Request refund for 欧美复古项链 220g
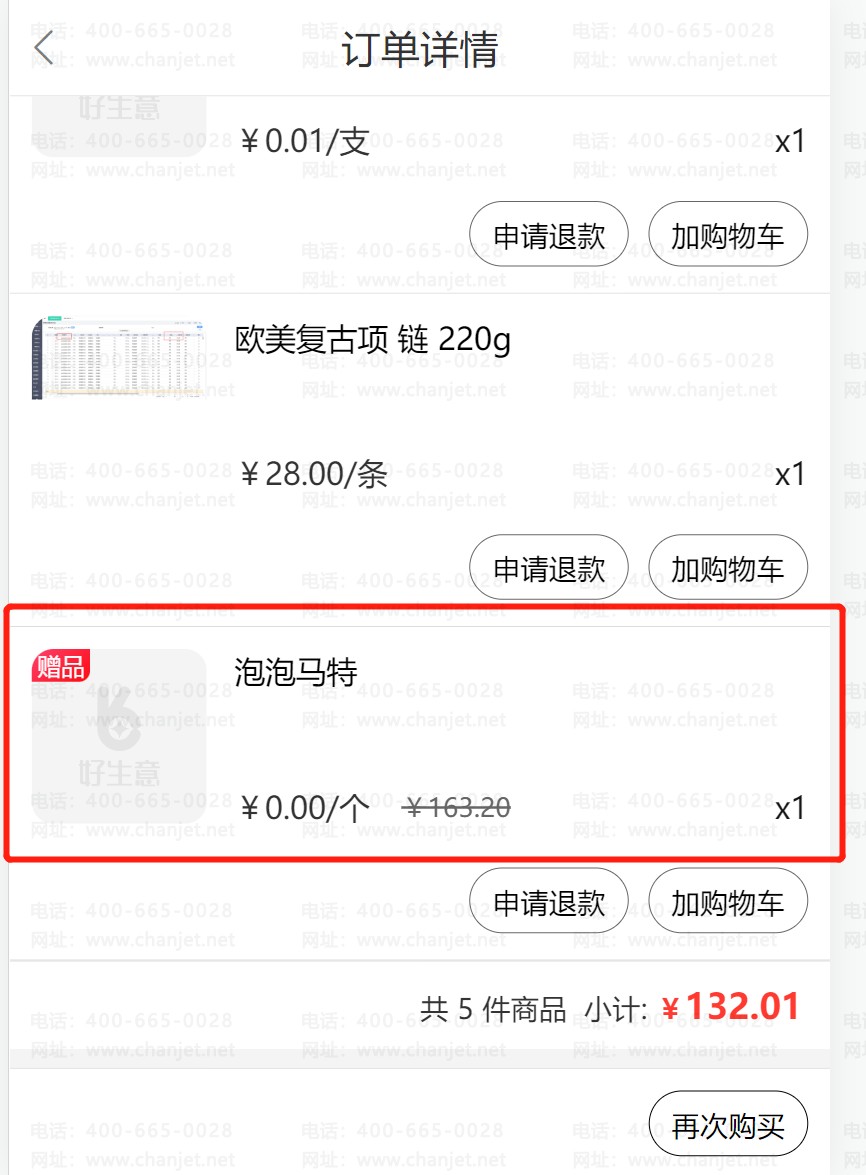 click(x=549, y=568)
